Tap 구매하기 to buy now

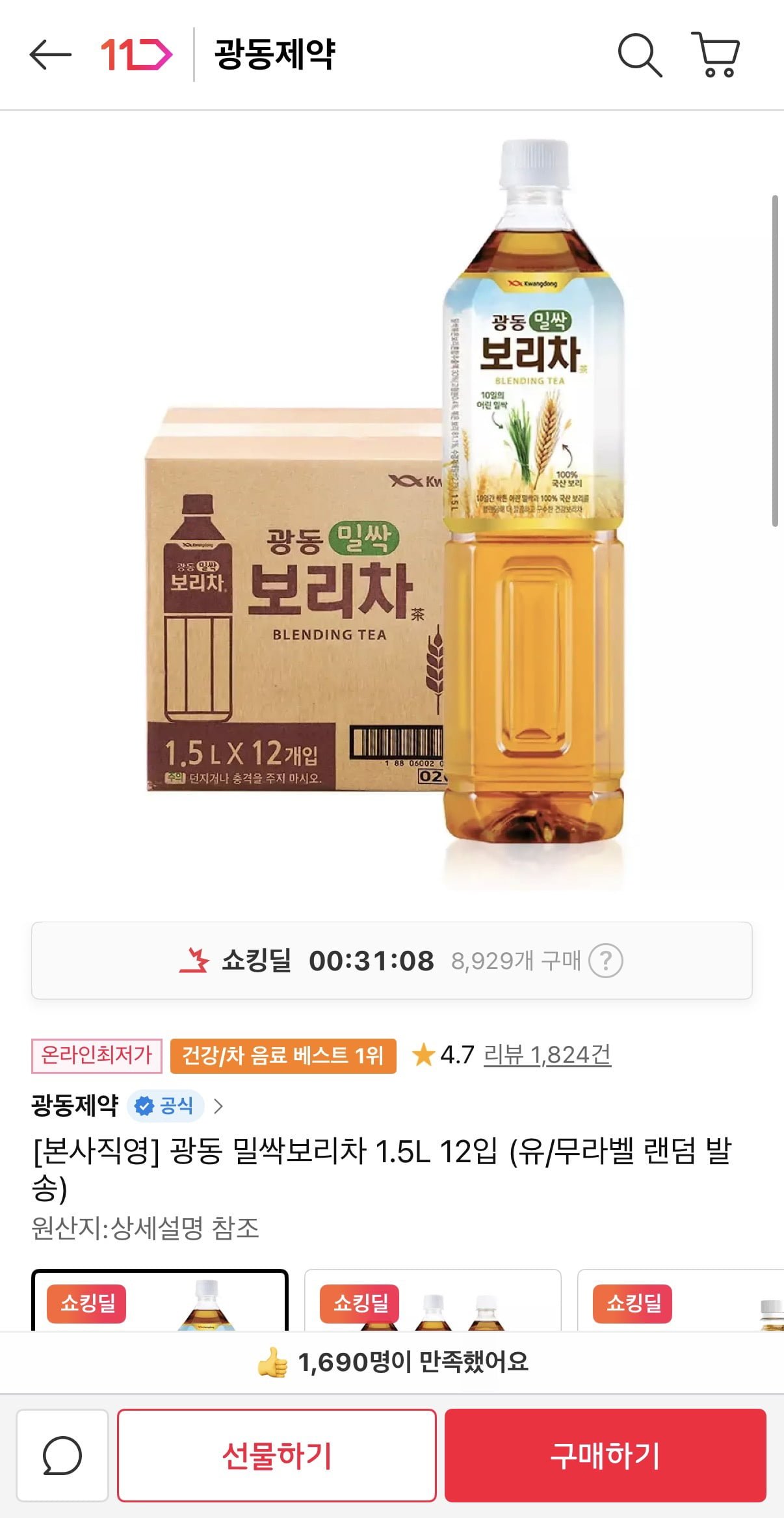[x=605, y=1455]
